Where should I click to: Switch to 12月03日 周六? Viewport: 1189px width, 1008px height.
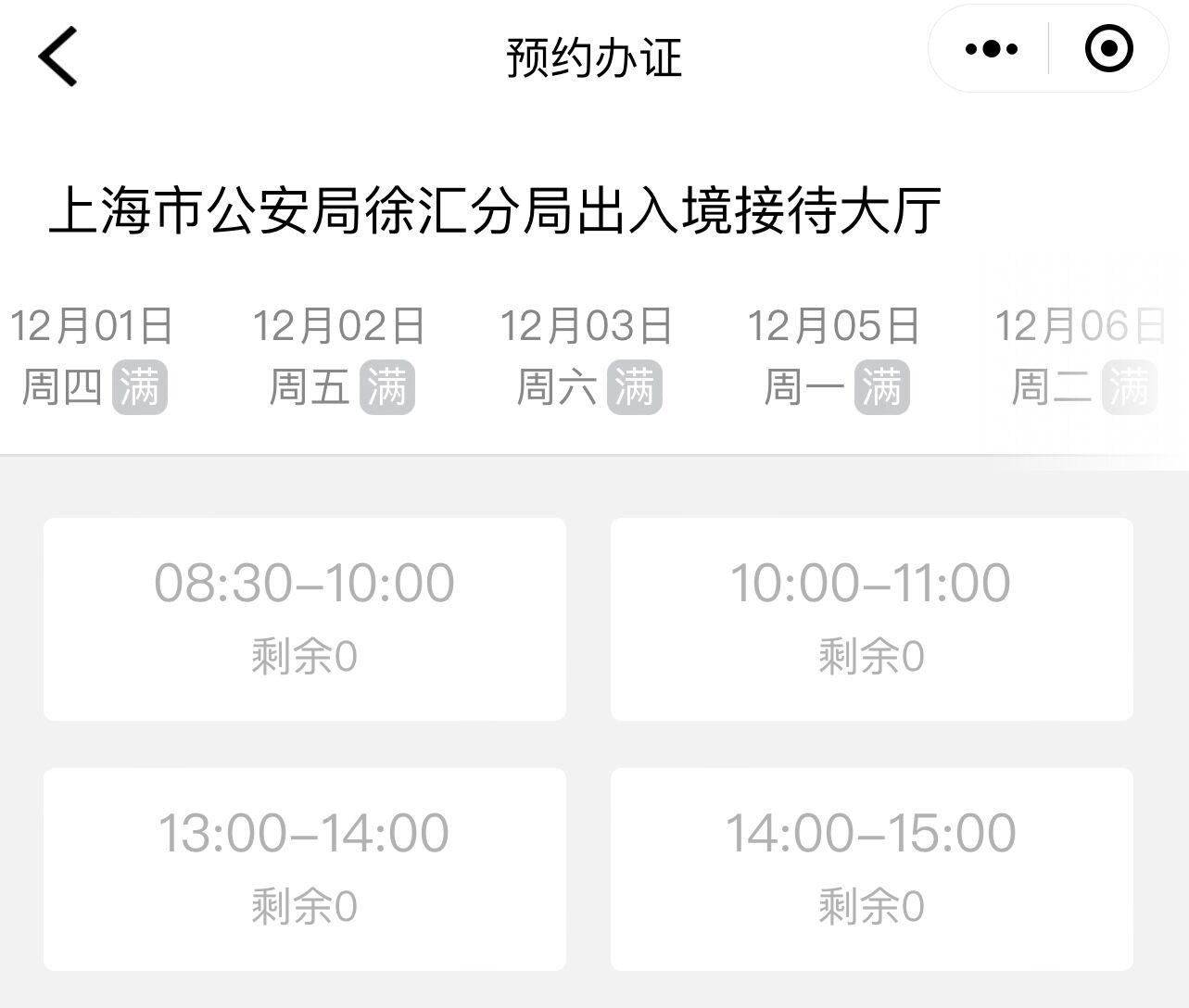click(587, 357)
